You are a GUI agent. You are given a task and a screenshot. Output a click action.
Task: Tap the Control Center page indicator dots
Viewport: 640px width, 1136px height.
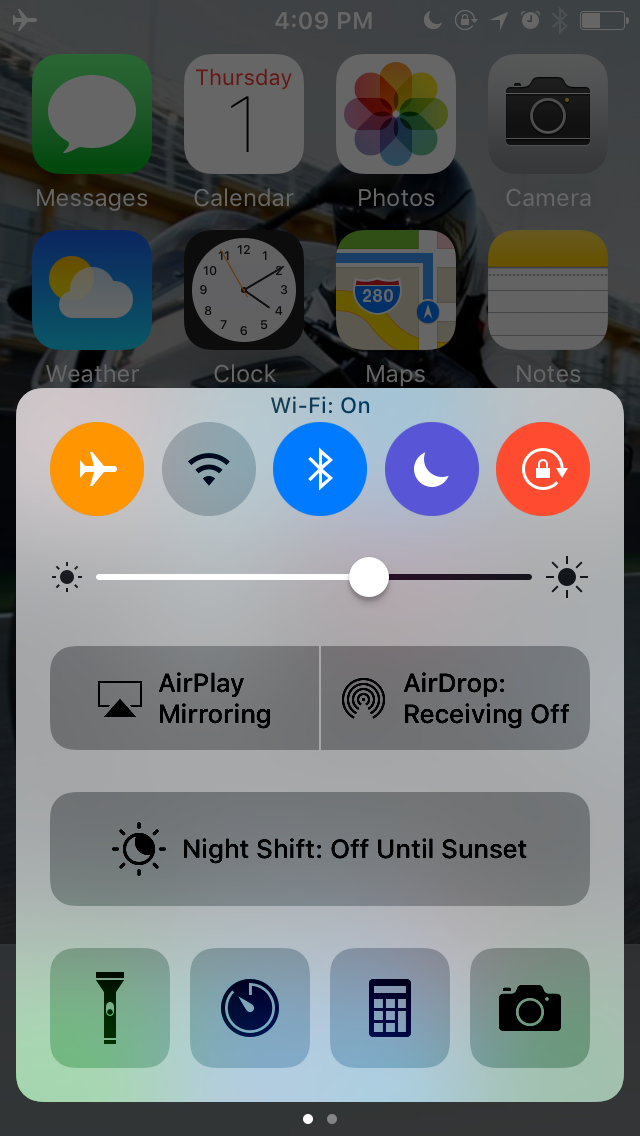point(320,1118)
